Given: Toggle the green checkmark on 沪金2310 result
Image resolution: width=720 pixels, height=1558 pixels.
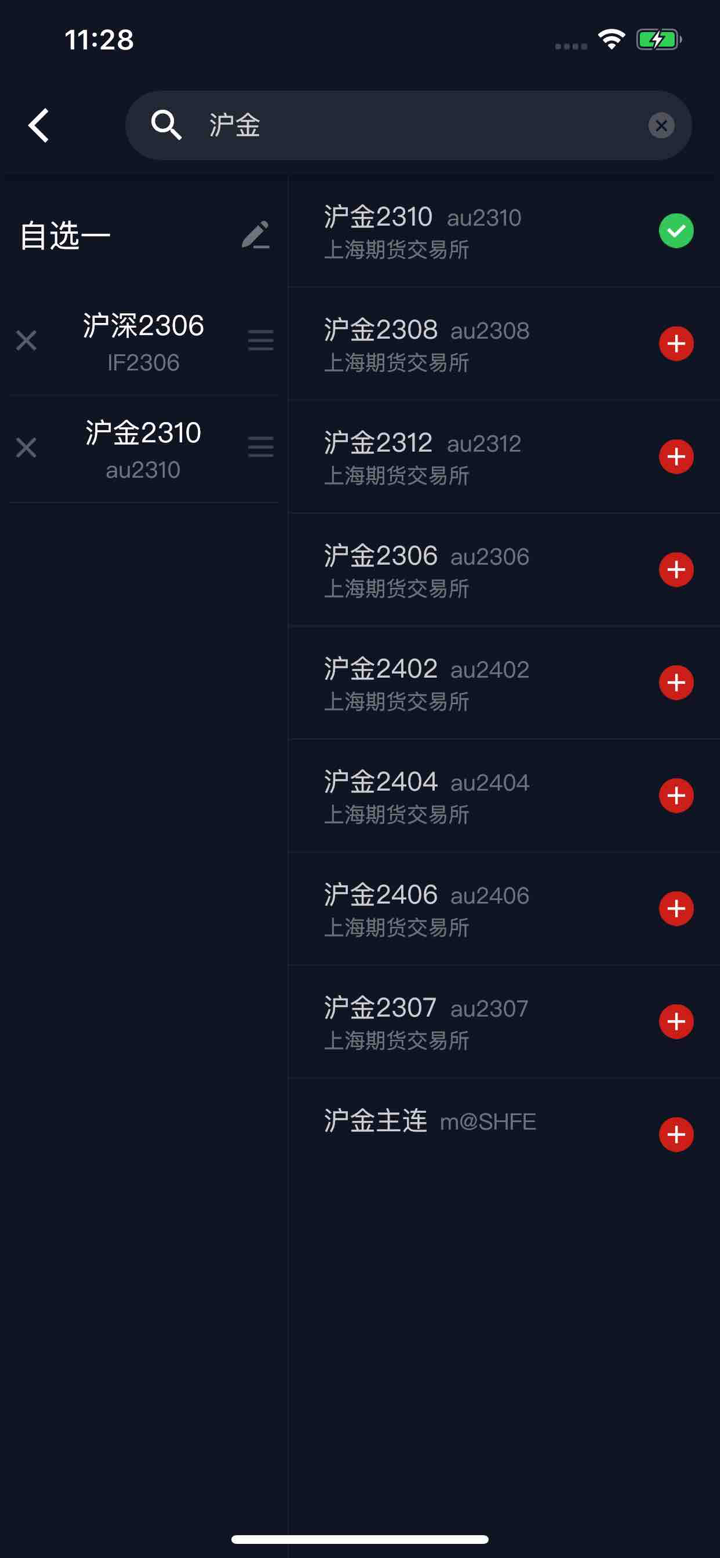Looking at the screenshot, I should point(676,231).
